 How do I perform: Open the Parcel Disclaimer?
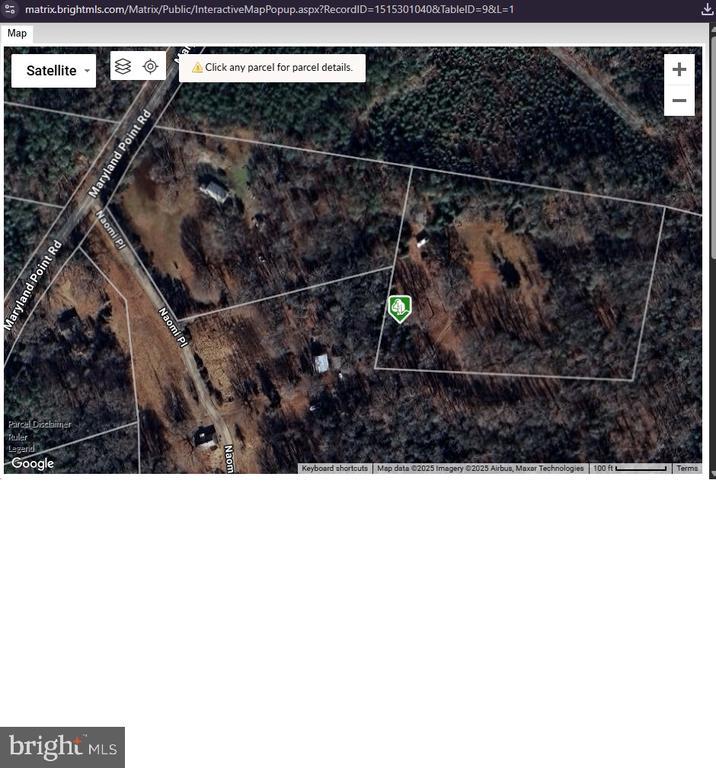click(x=40, y=424)
